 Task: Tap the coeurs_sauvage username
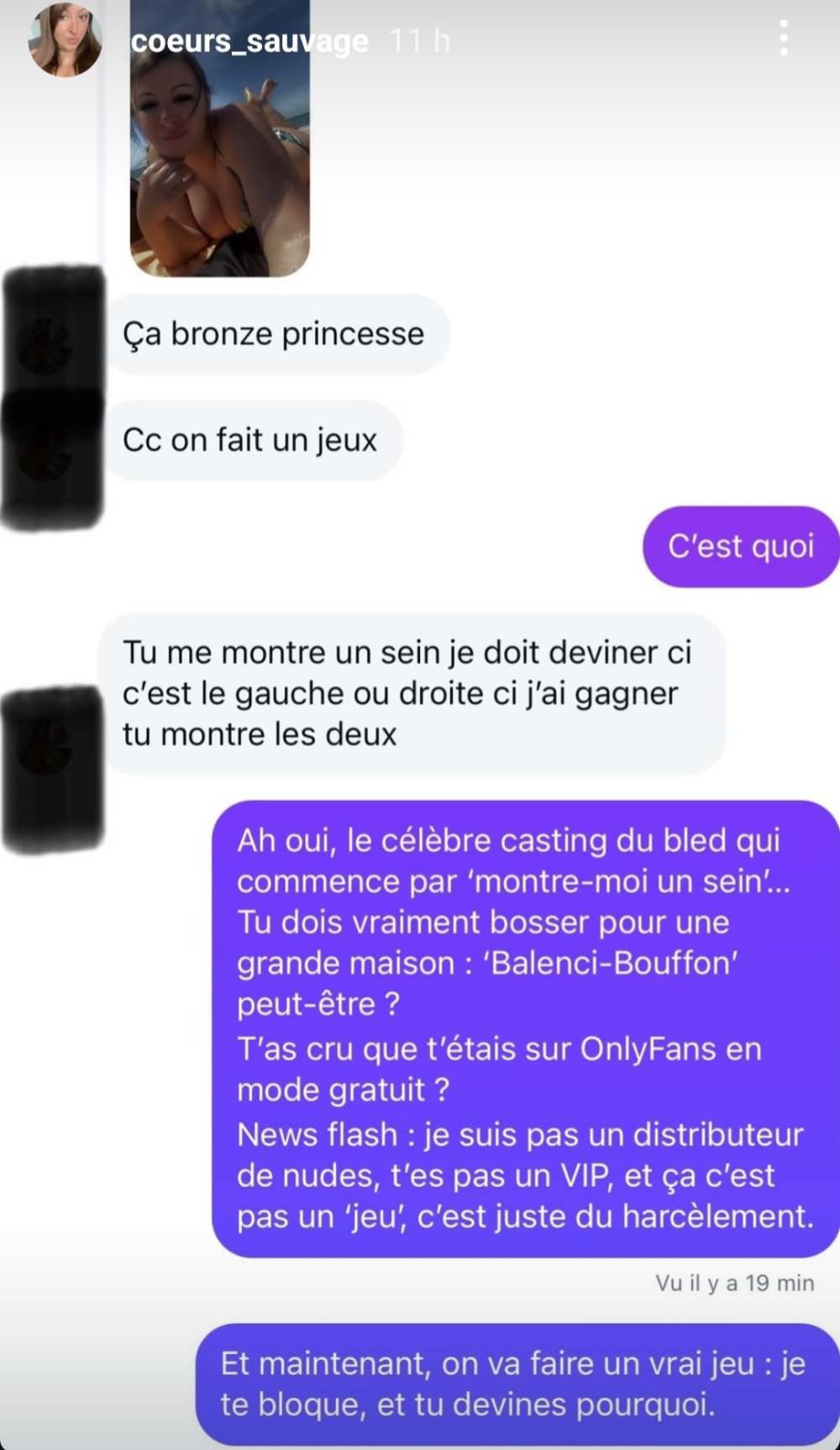249,41
